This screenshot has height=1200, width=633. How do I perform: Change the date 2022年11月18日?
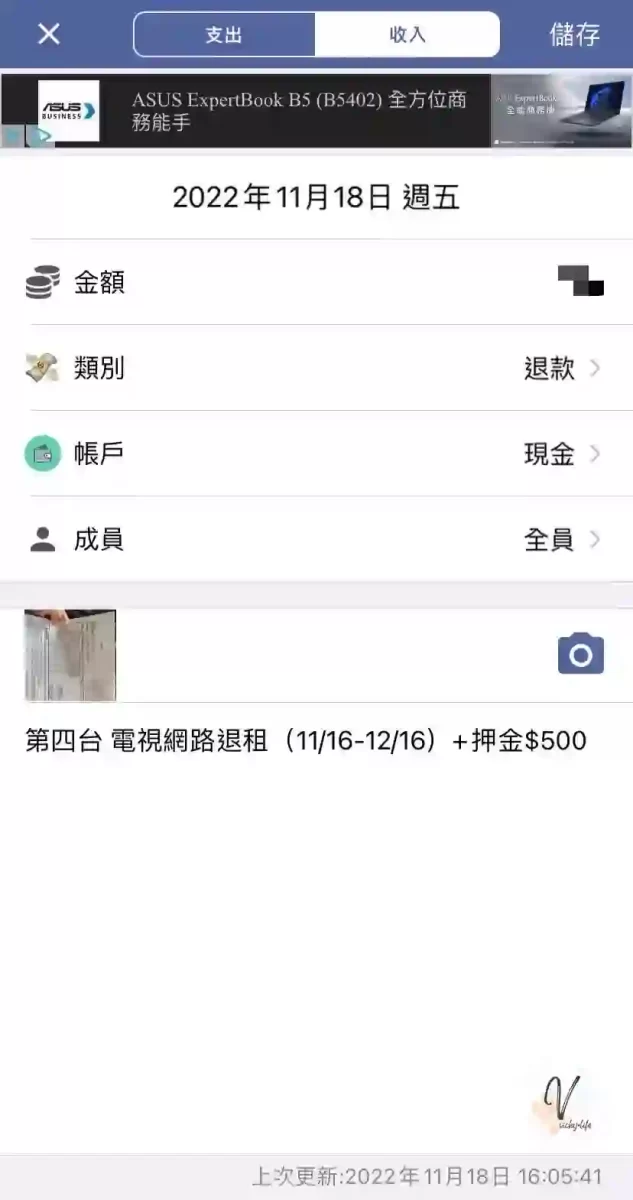[316, 197]
